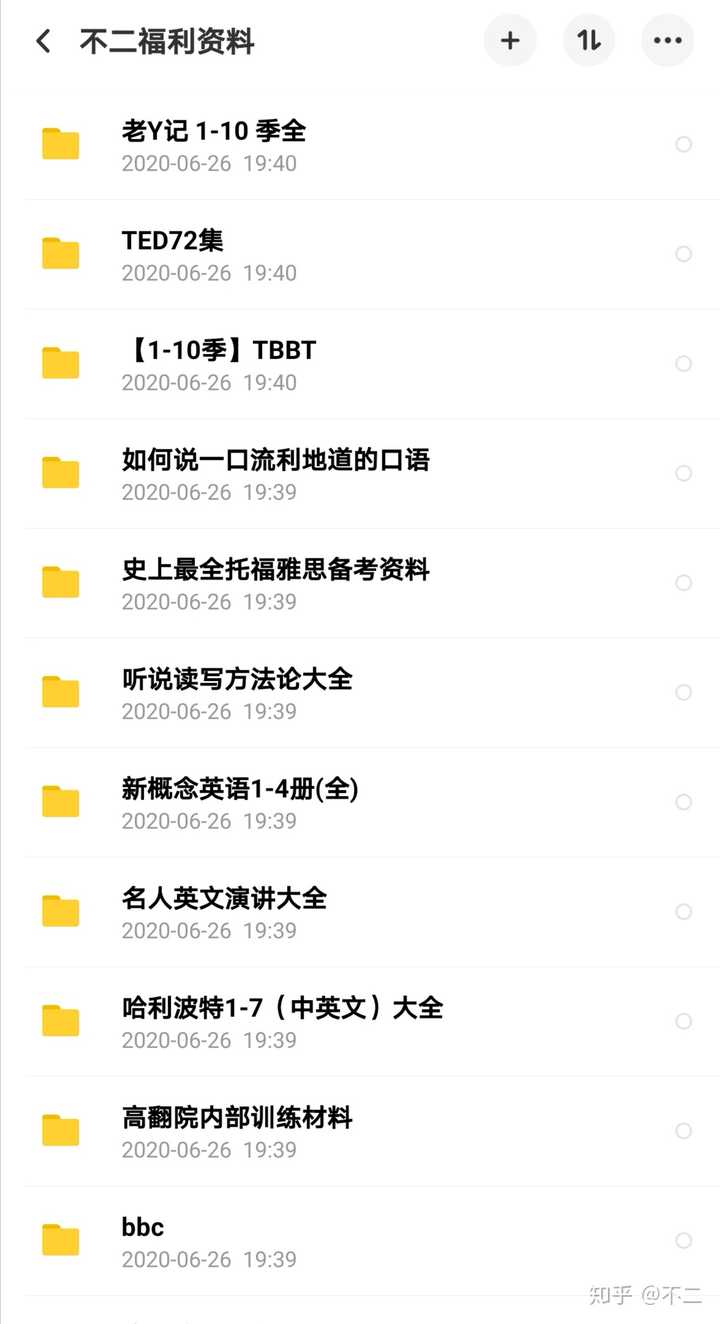Select the circle beside '史上最全托福雅思备考资料'
720x1324 pixels.
tap(684, 582)
